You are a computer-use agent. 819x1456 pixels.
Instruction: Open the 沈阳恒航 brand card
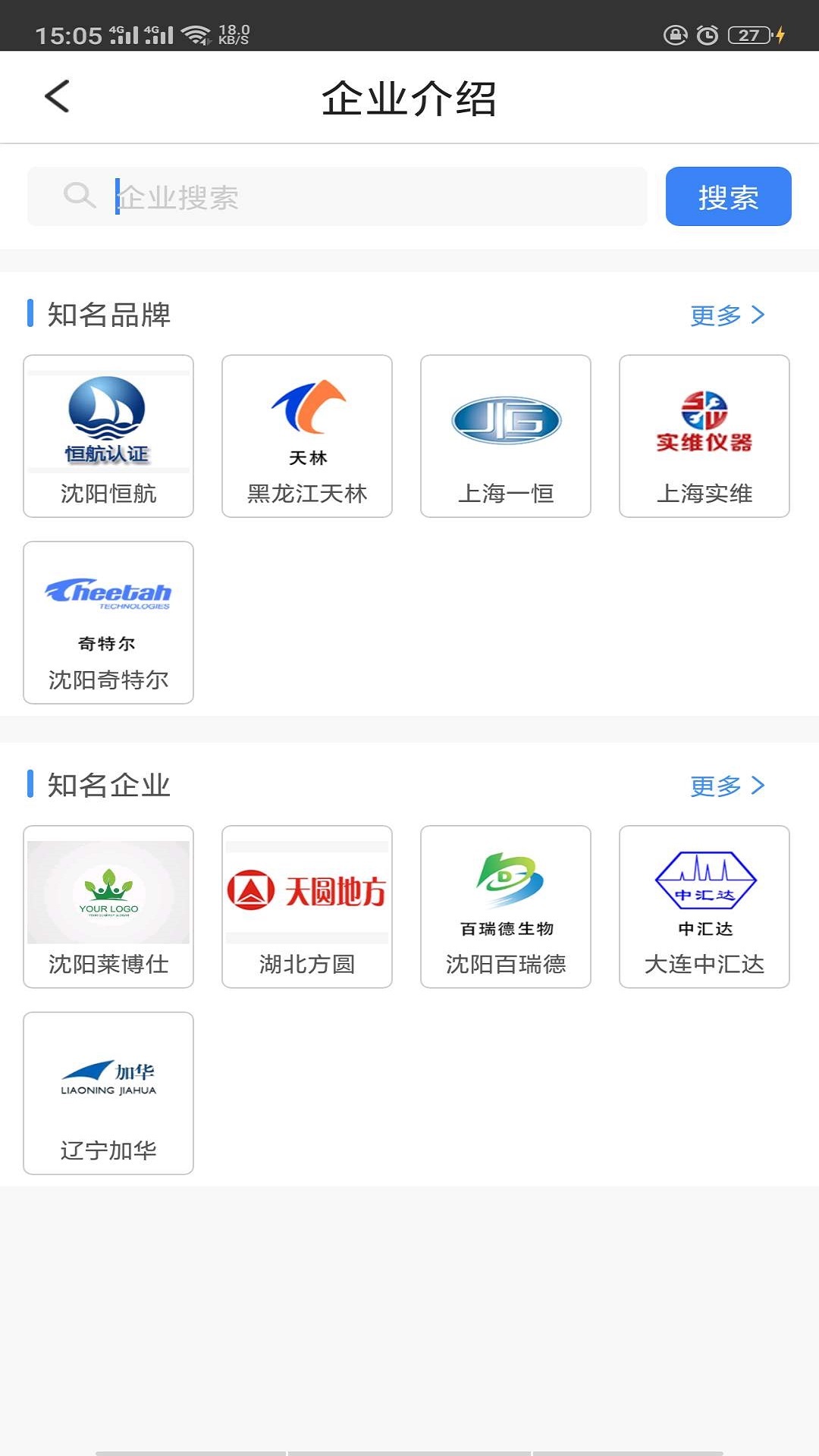click(x=108, y=437)
